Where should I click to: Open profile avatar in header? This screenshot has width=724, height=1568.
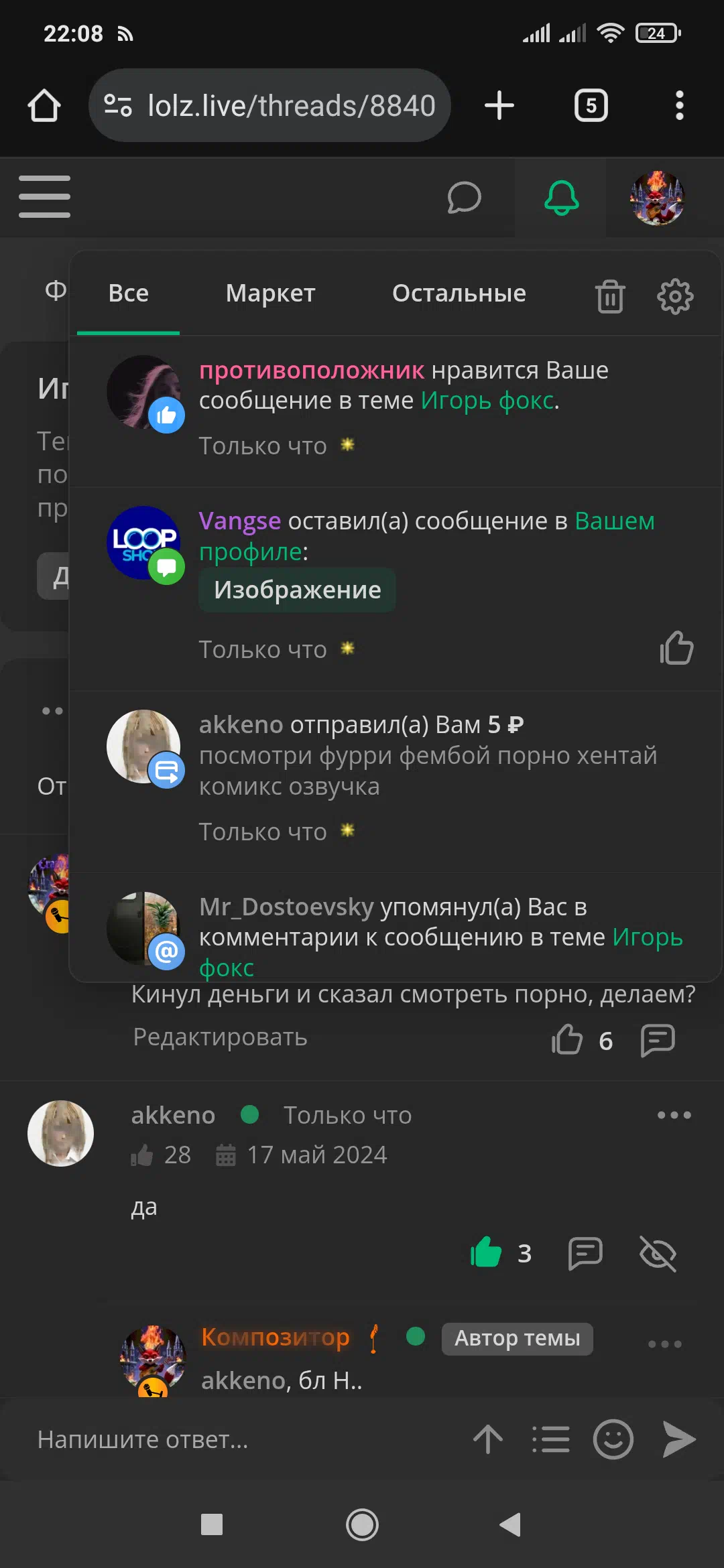coord(657,198)
